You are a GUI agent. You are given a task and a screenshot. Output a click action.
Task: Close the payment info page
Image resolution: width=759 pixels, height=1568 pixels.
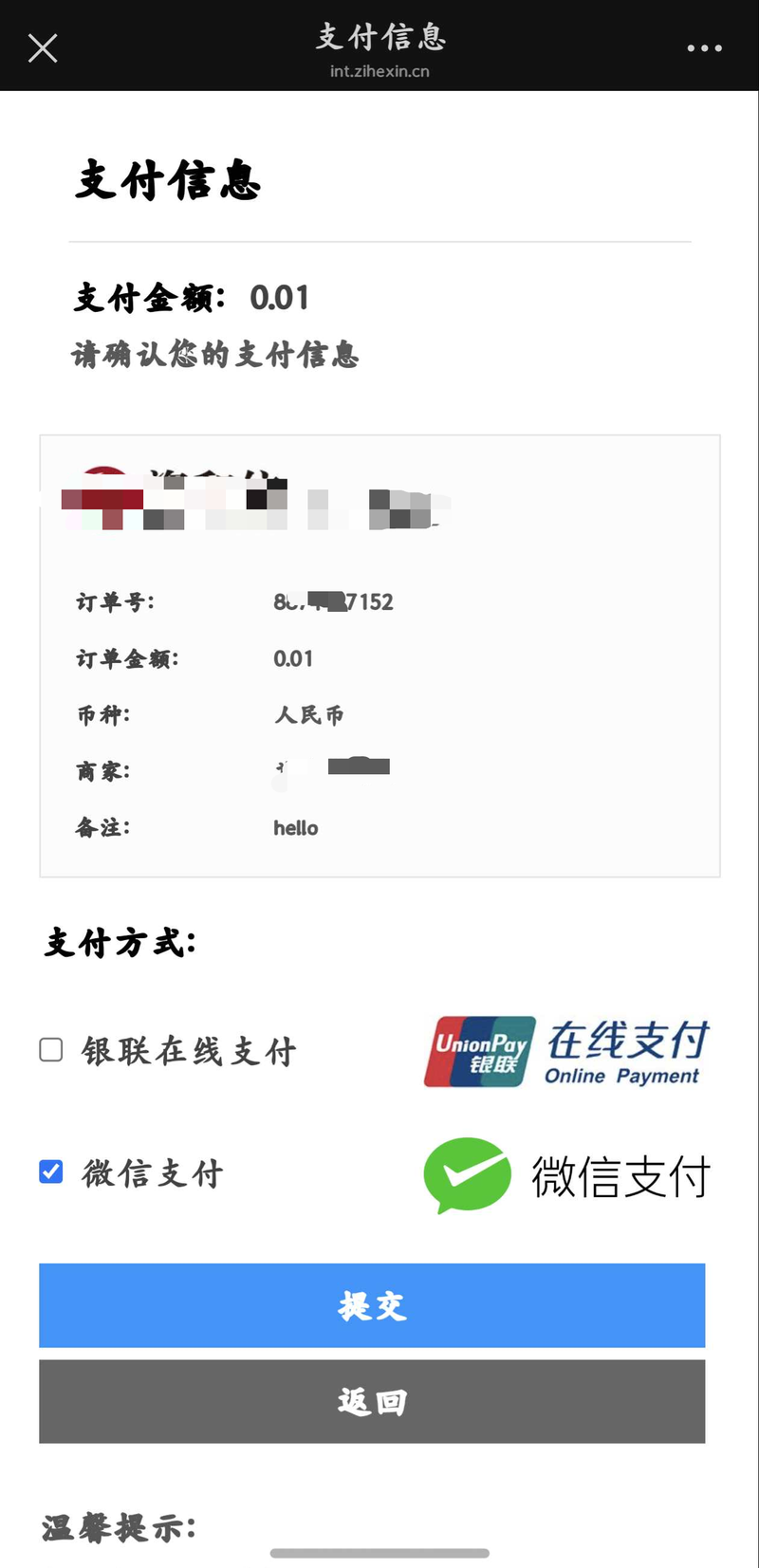point(43,48)
